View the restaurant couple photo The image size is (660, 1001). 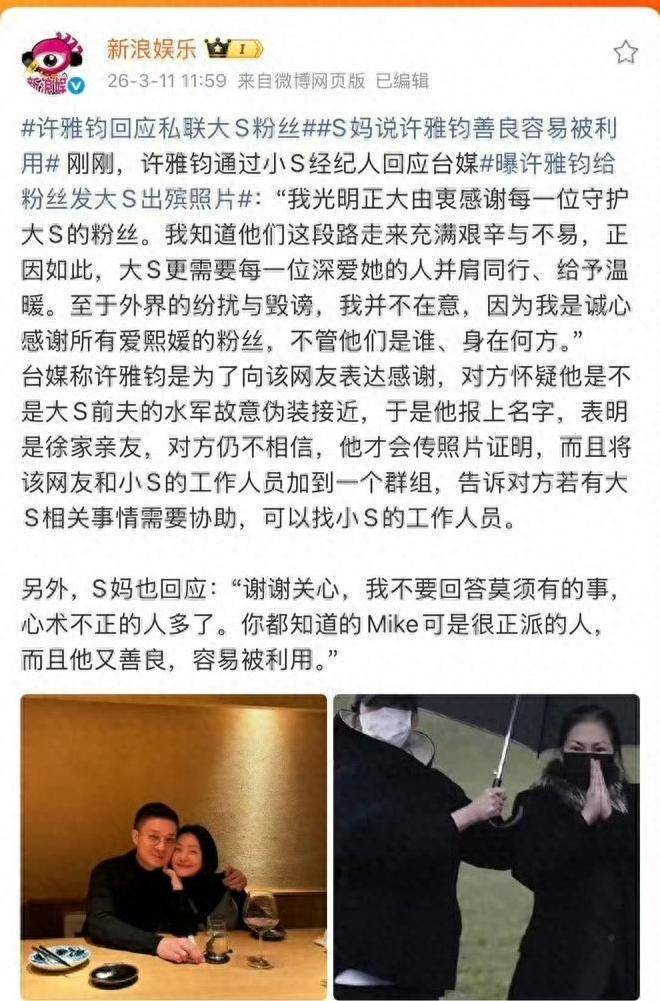click(174, 846)
